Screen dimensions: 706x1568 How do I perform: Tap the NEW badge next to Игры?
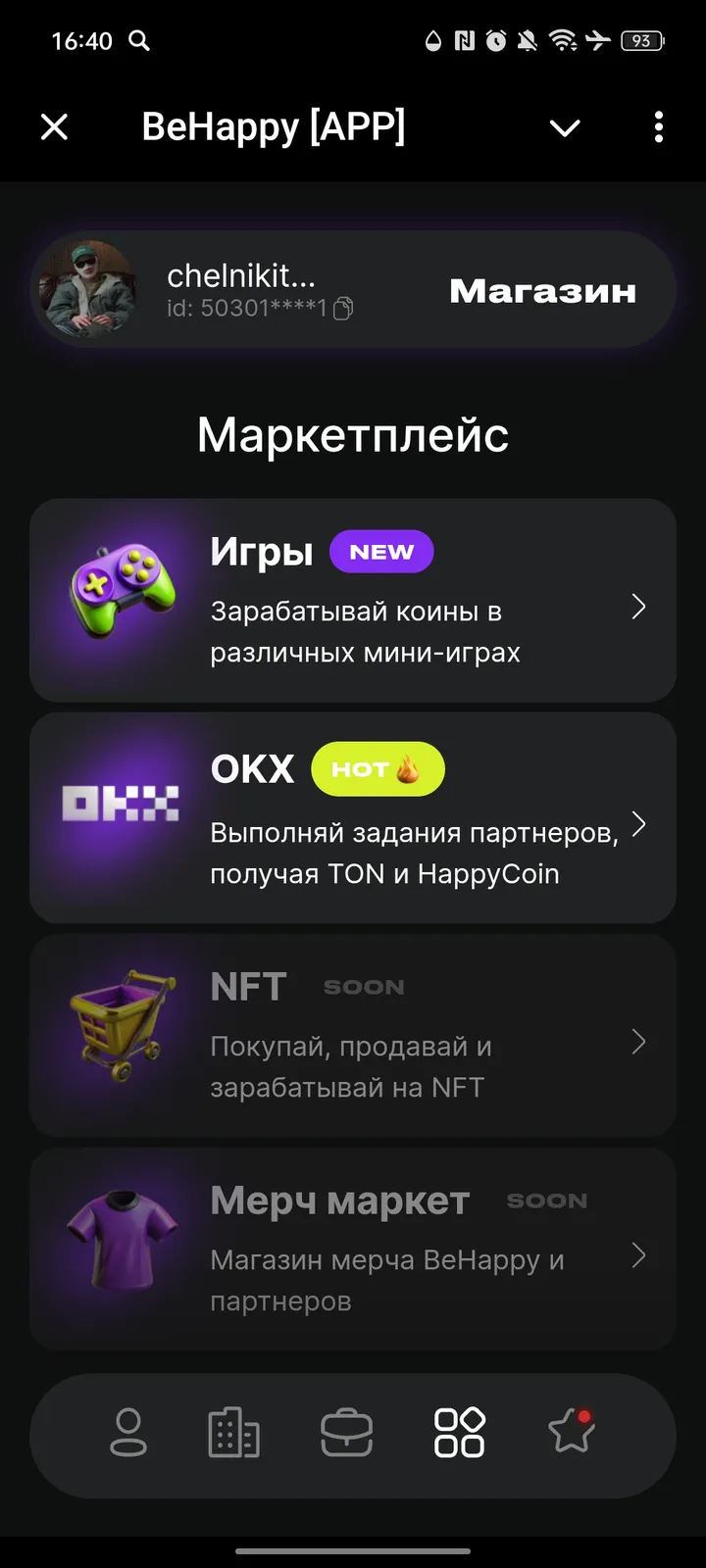(381, 551)
